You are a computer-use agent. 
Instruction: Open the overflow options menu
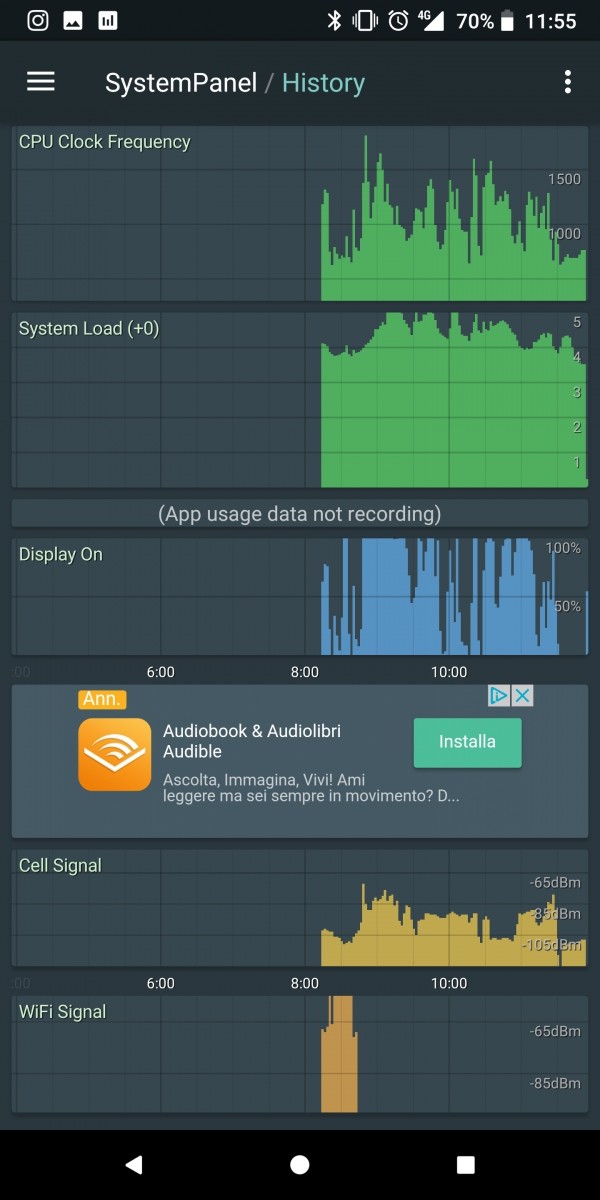tap(568, 82)
